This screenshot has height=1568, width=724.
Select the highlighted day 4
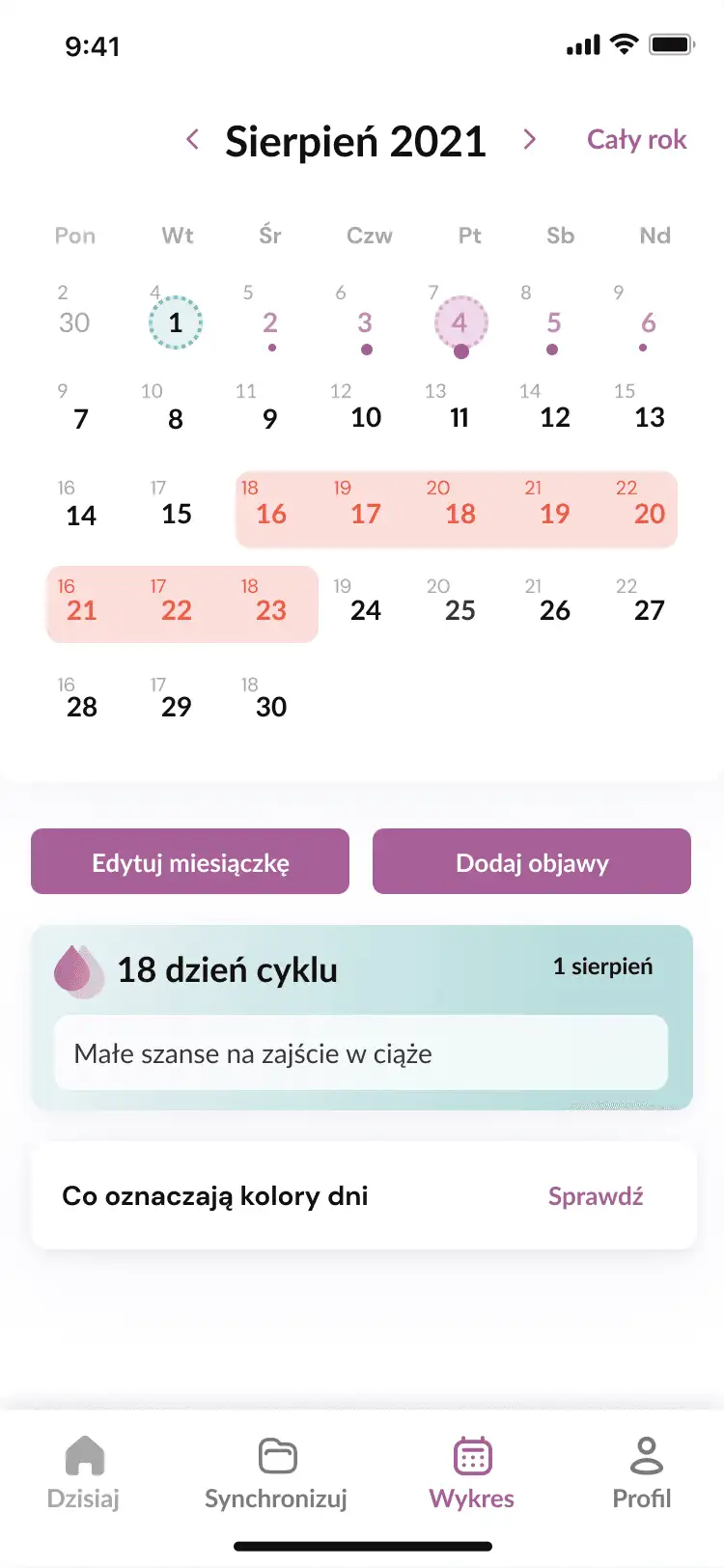[x=460, y=322]
